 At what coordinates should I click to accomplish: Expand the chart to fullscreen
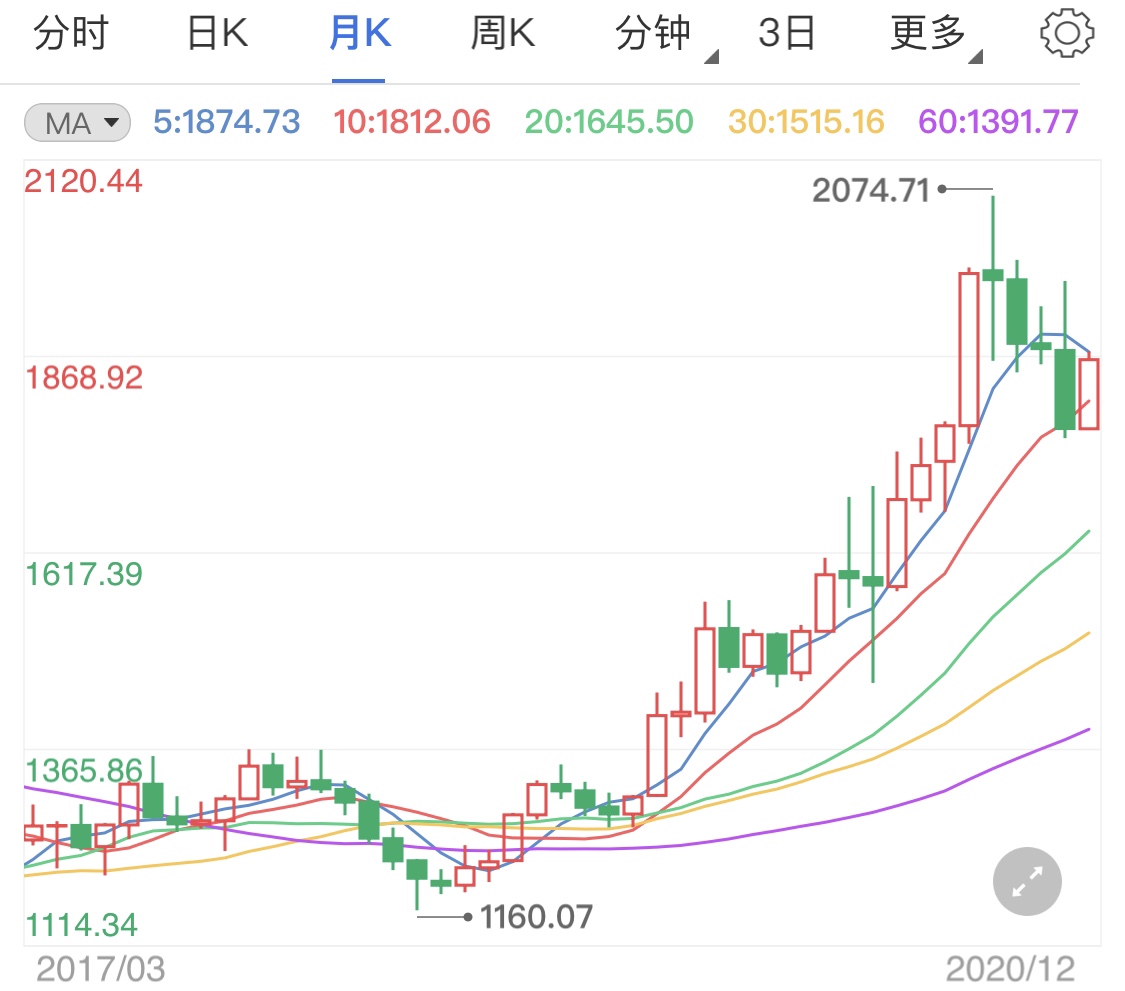tap(1027, 882)
